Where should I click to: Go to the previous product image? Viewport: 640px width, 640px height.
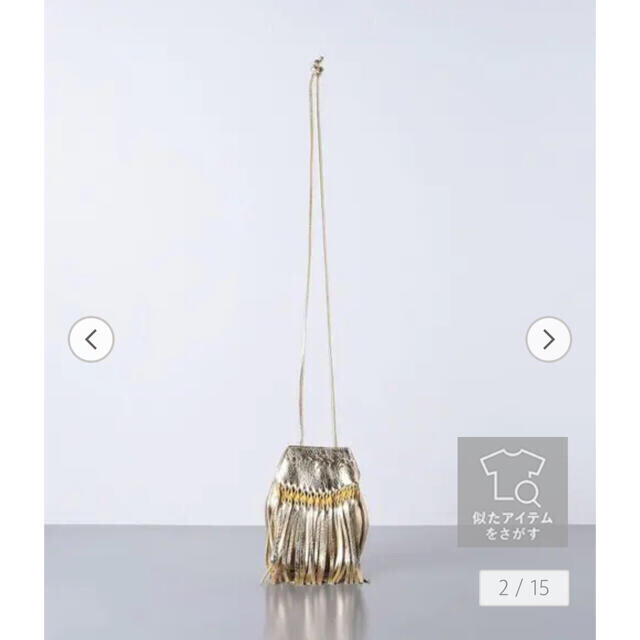[91, 339]
